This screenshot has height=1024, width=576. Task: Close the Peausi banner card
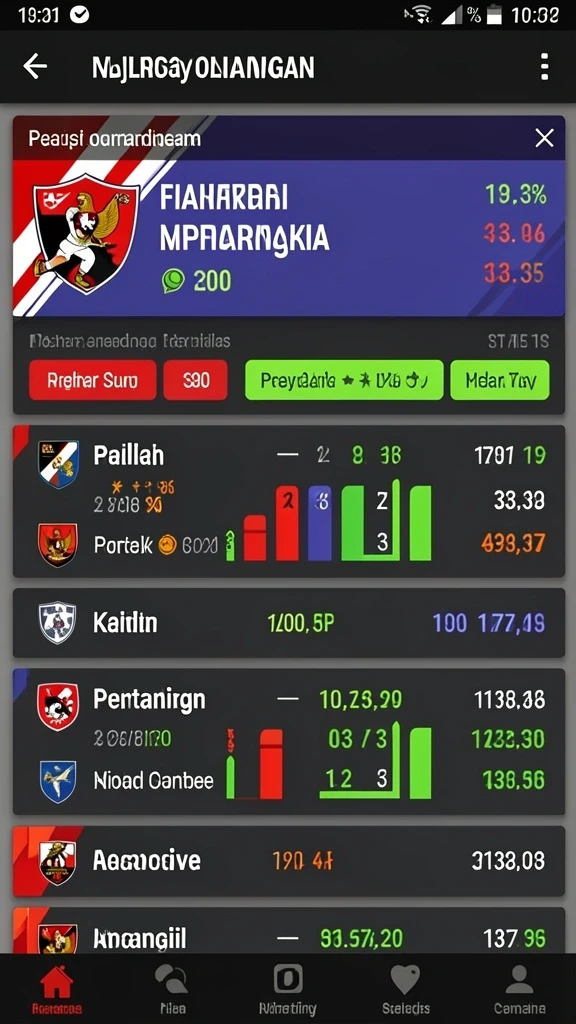point(544,138)
